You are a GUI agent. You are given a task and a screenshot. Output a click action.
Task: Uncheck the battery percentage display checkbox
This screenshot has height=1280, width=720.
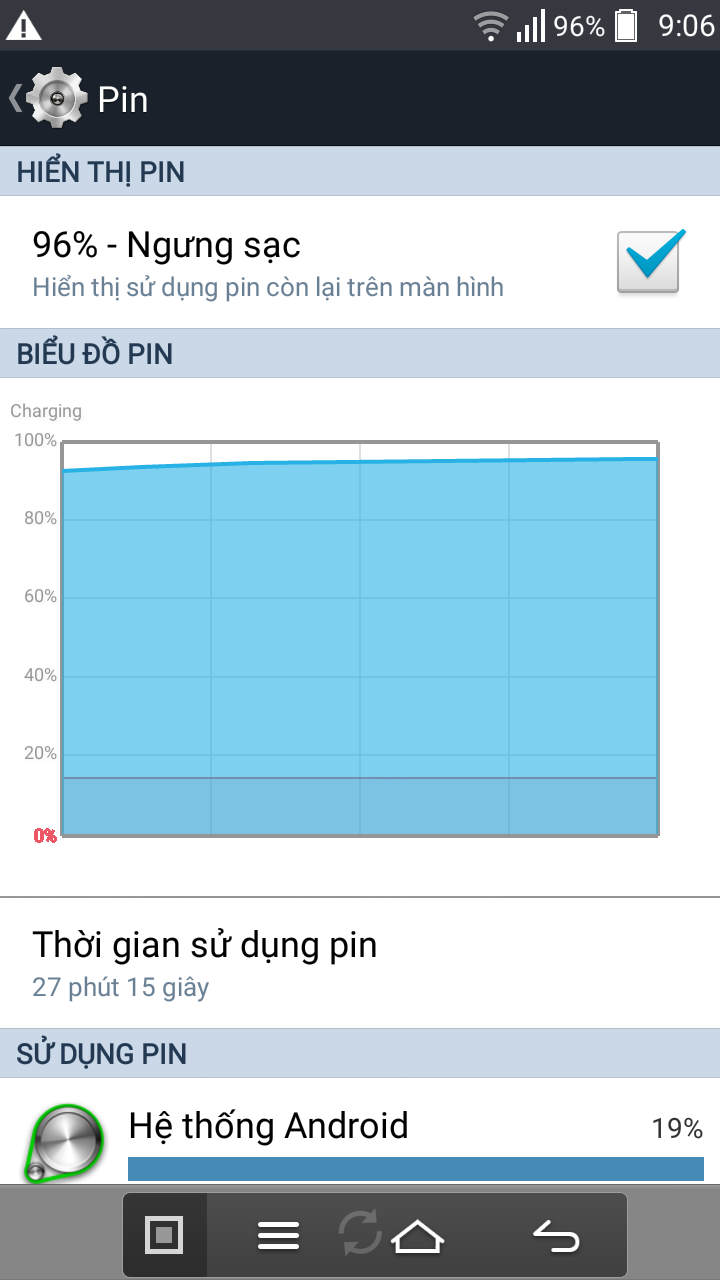650,261
